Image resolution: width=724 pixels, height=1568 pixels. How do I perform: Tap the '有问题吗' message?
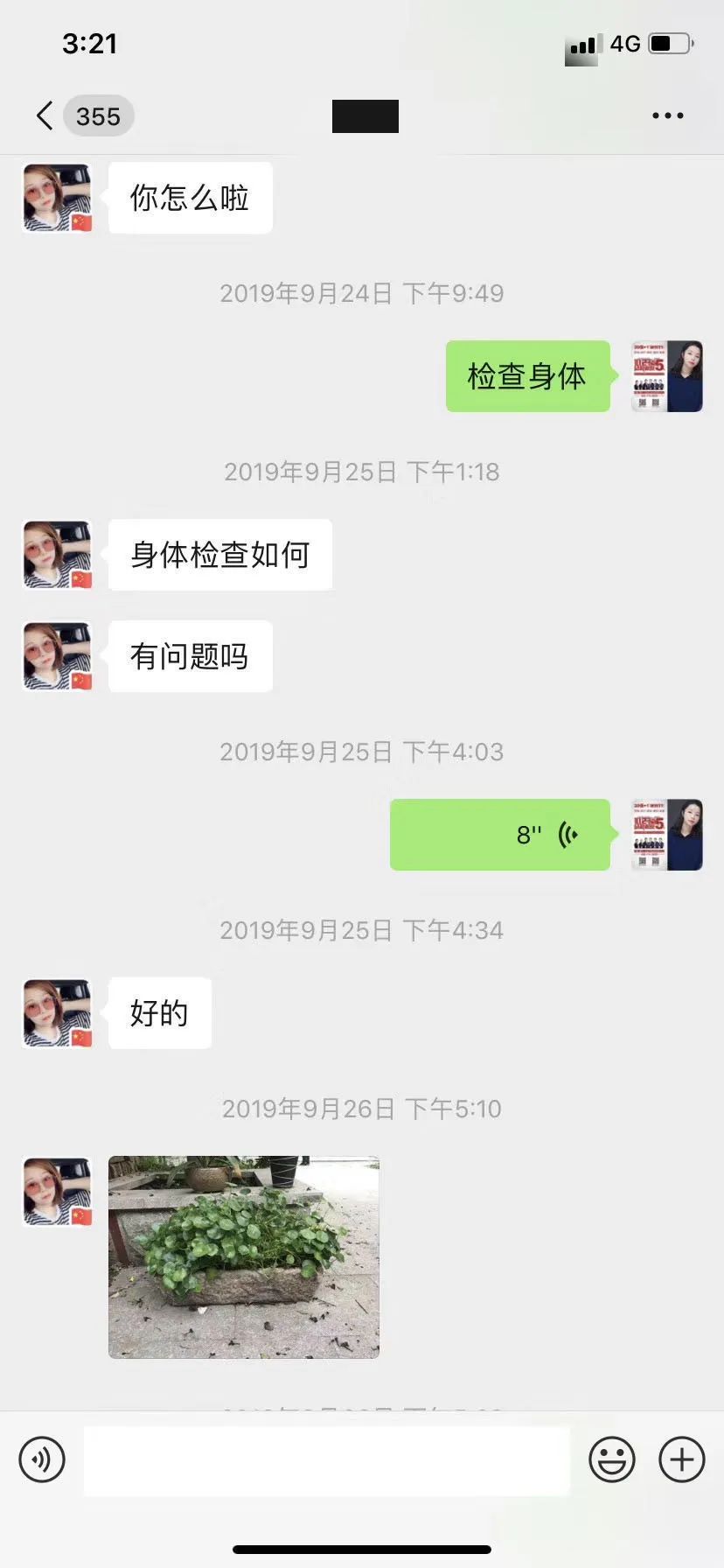[189, 656]
